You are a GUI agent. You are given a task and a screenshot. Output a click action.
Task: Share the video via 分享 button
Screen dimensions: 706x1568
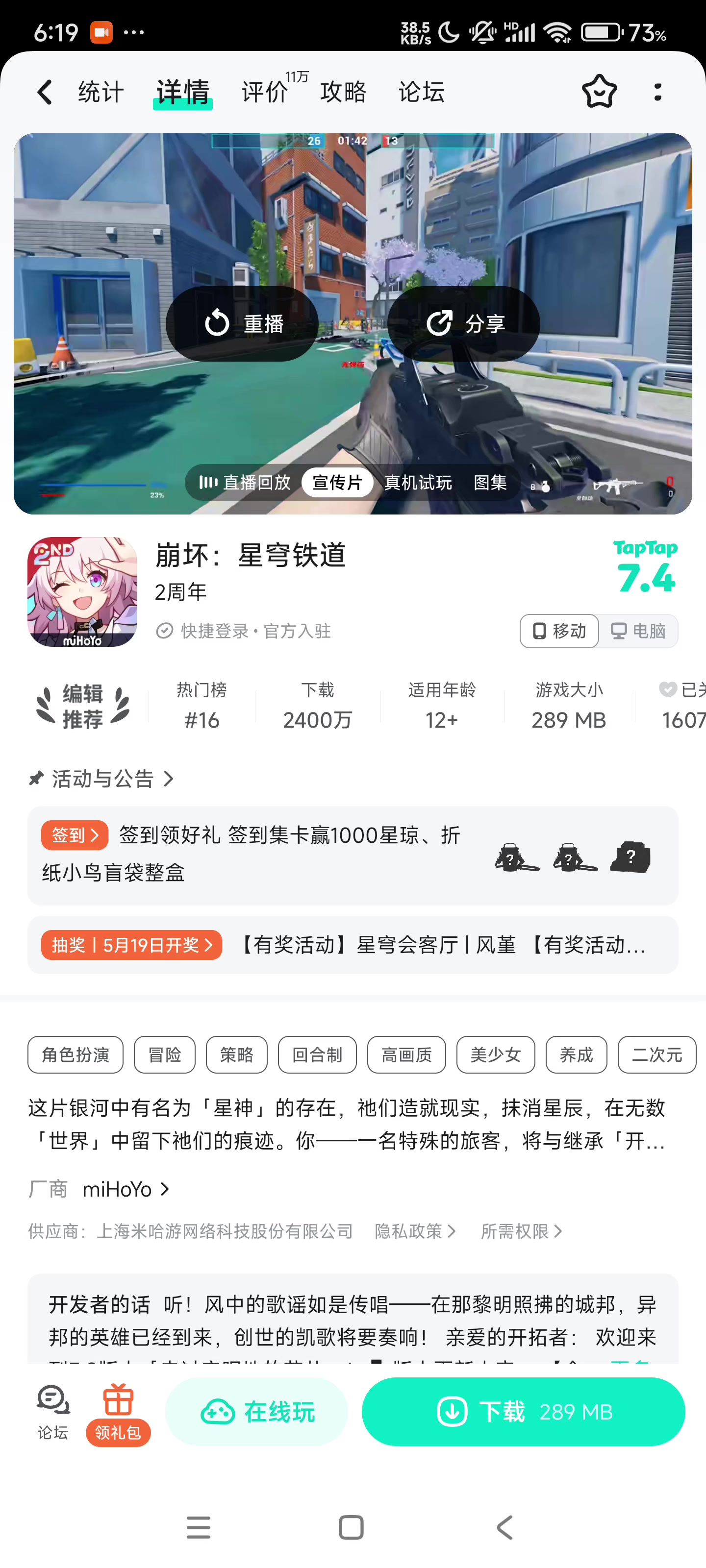tap(464, 323)
